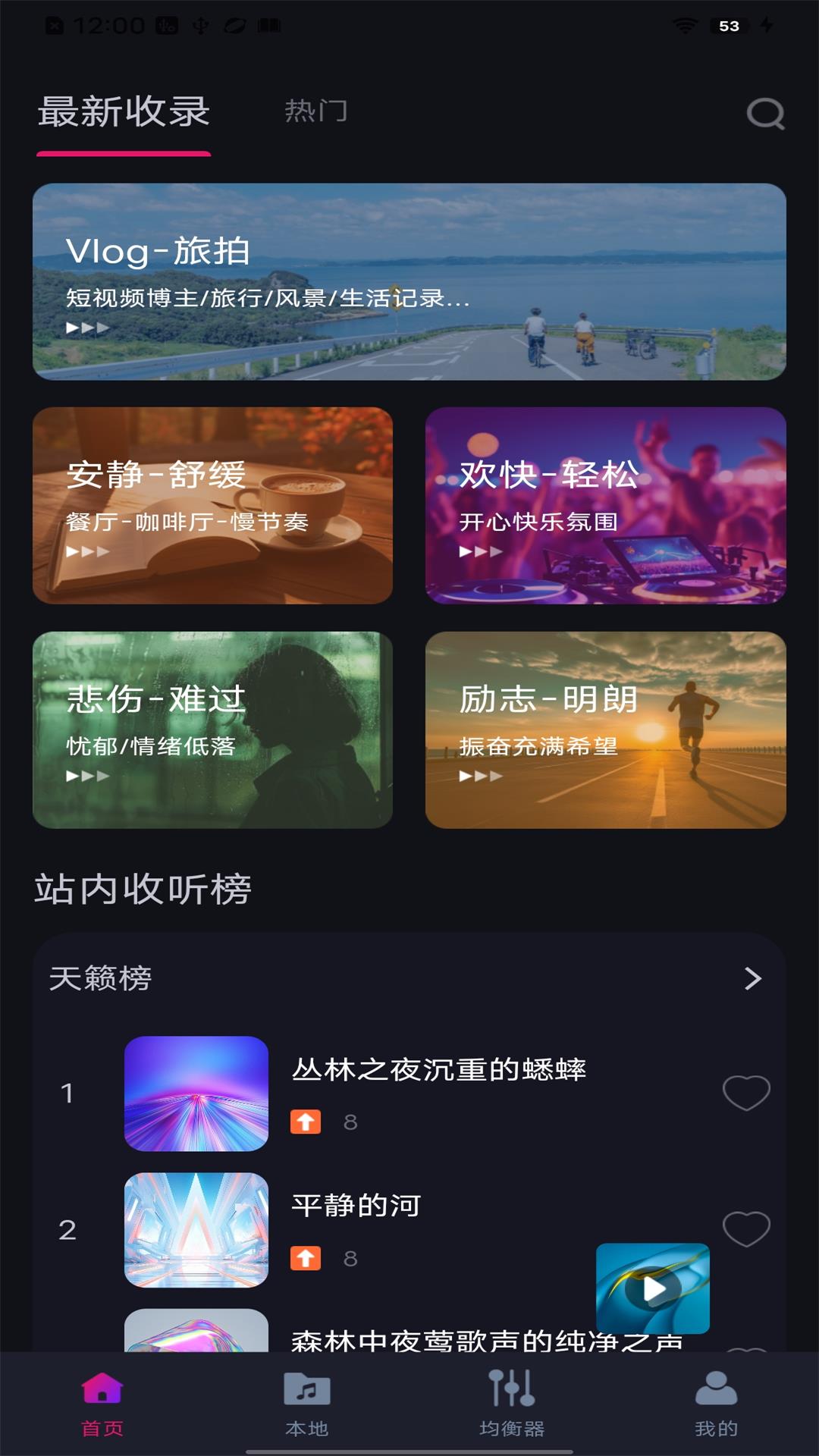
Task: Switch to the 本地 tab
Action: click(x=306, y=1403)
